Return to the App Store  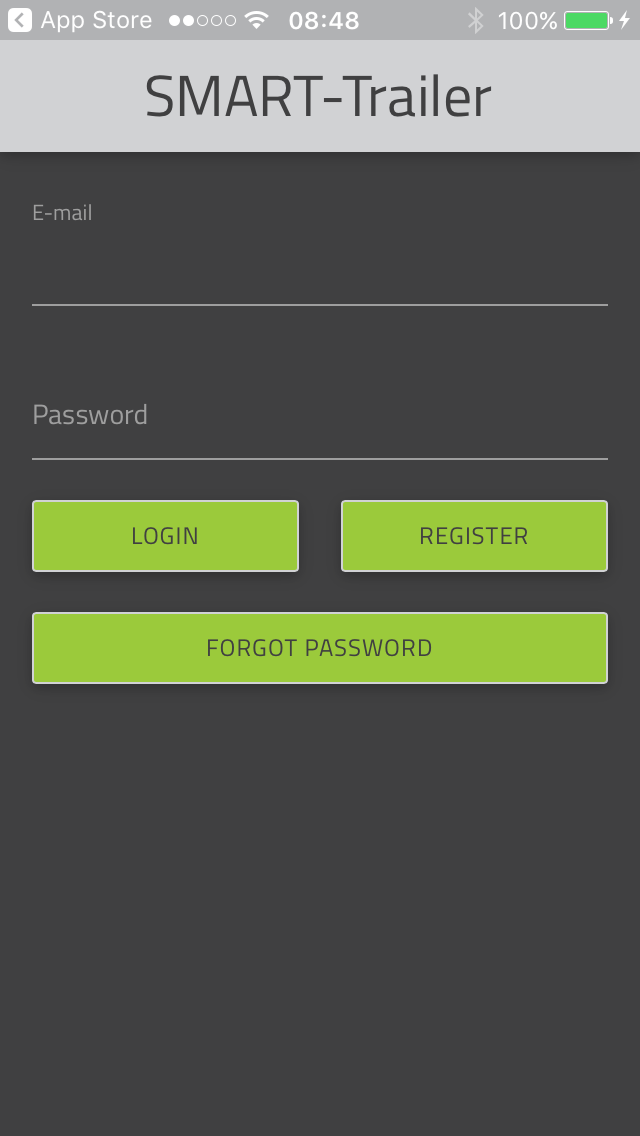coord(80,20)
